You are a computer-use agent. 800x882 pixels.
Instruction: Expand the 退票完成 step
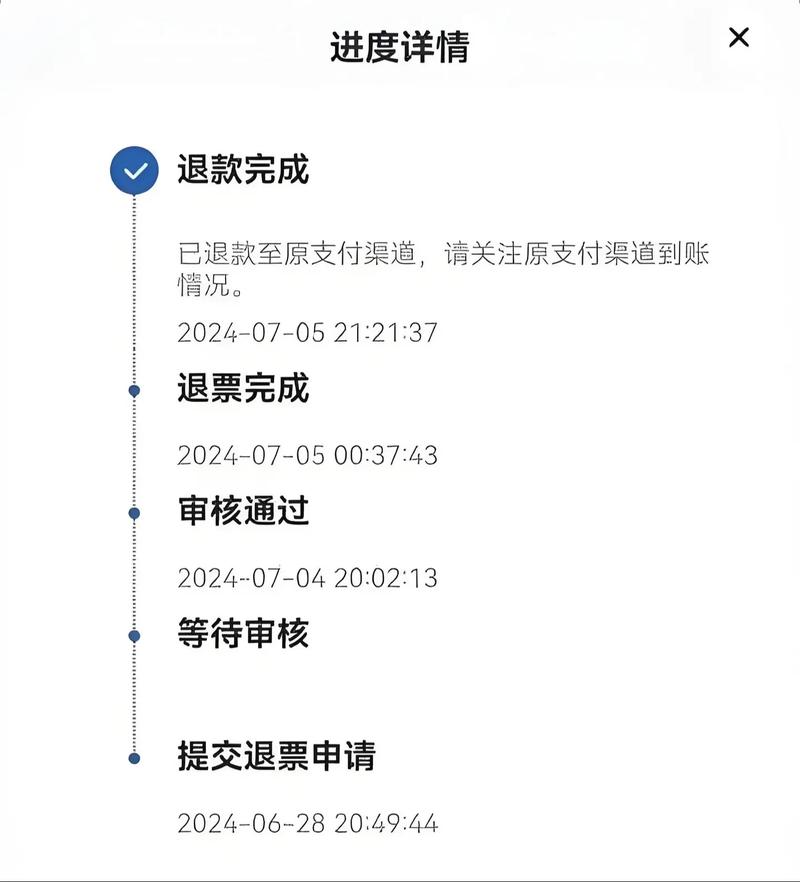click(x=243, y=391)
